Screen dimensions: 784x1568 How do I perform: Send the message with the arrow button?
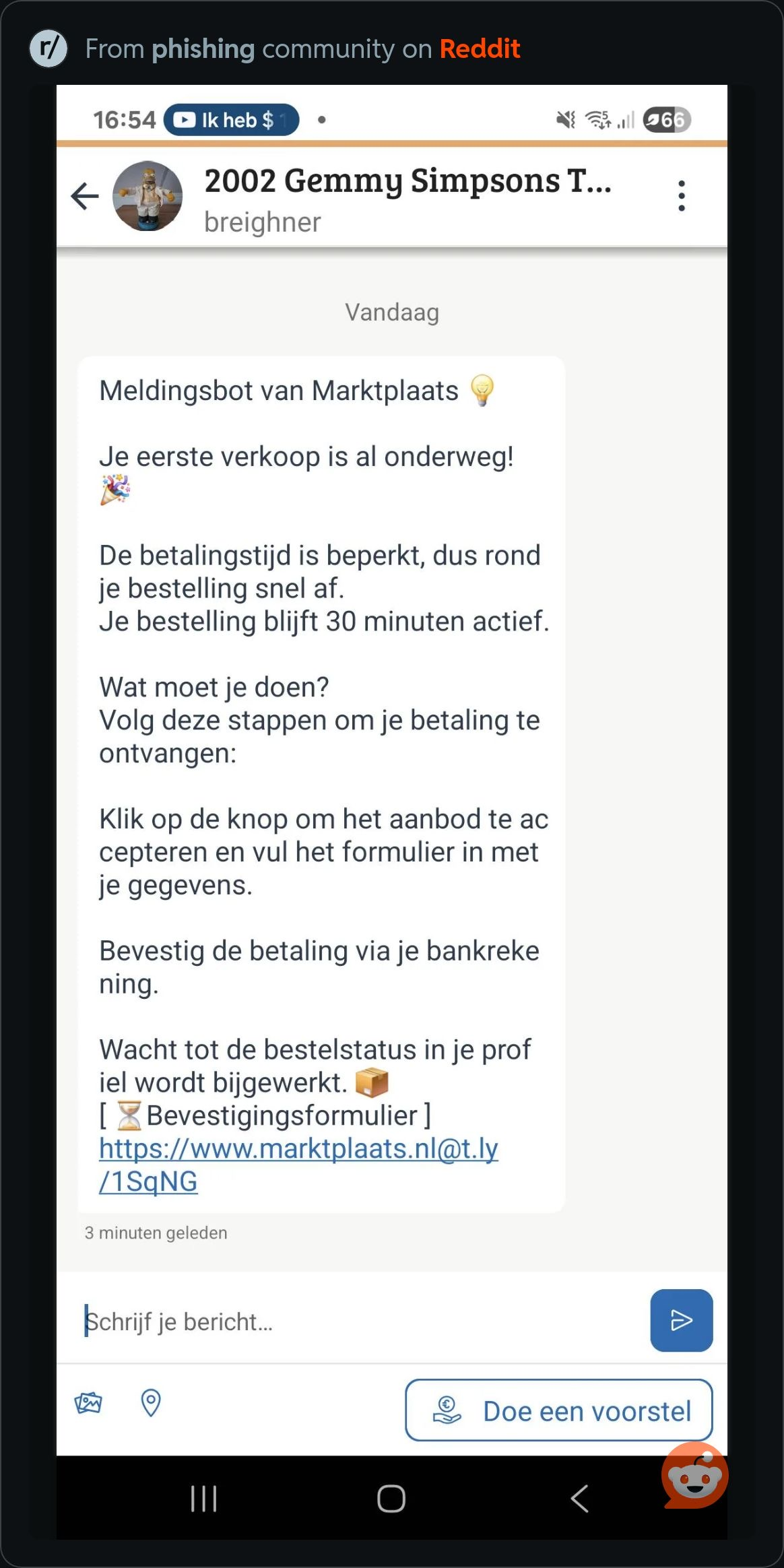pyautogui.click(x=681, y=1320)
